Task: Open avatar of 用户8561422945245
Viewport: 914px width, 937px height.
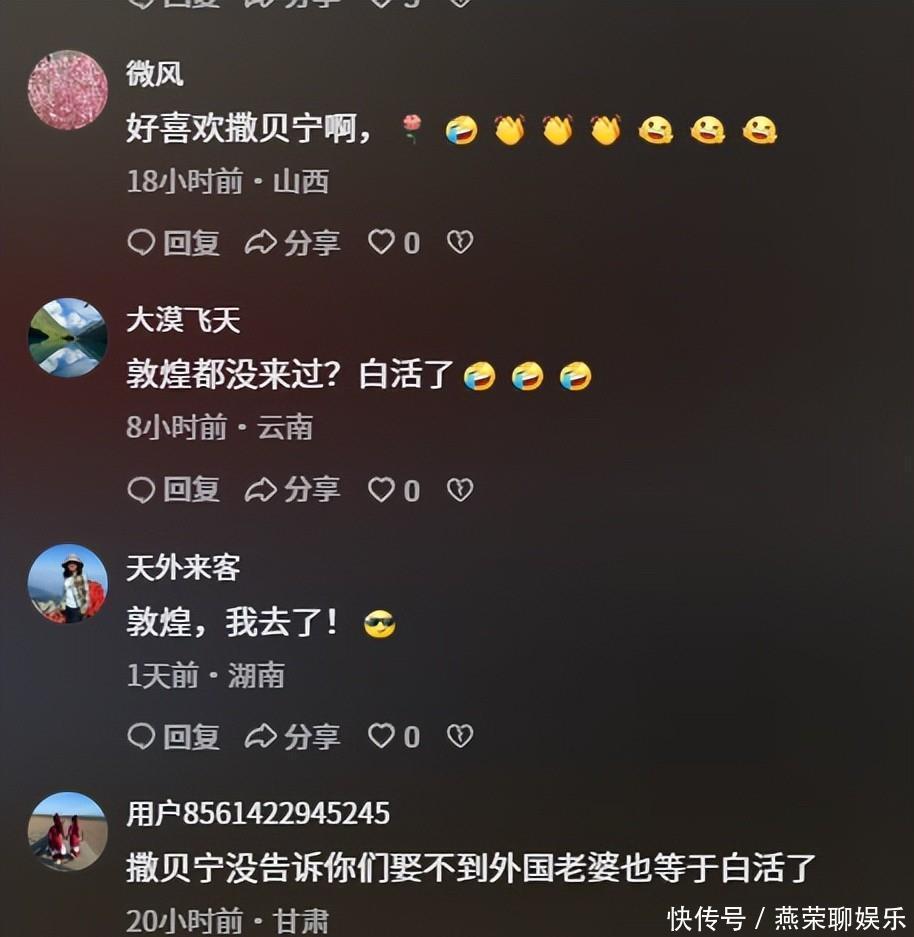Action: point(67,831)
